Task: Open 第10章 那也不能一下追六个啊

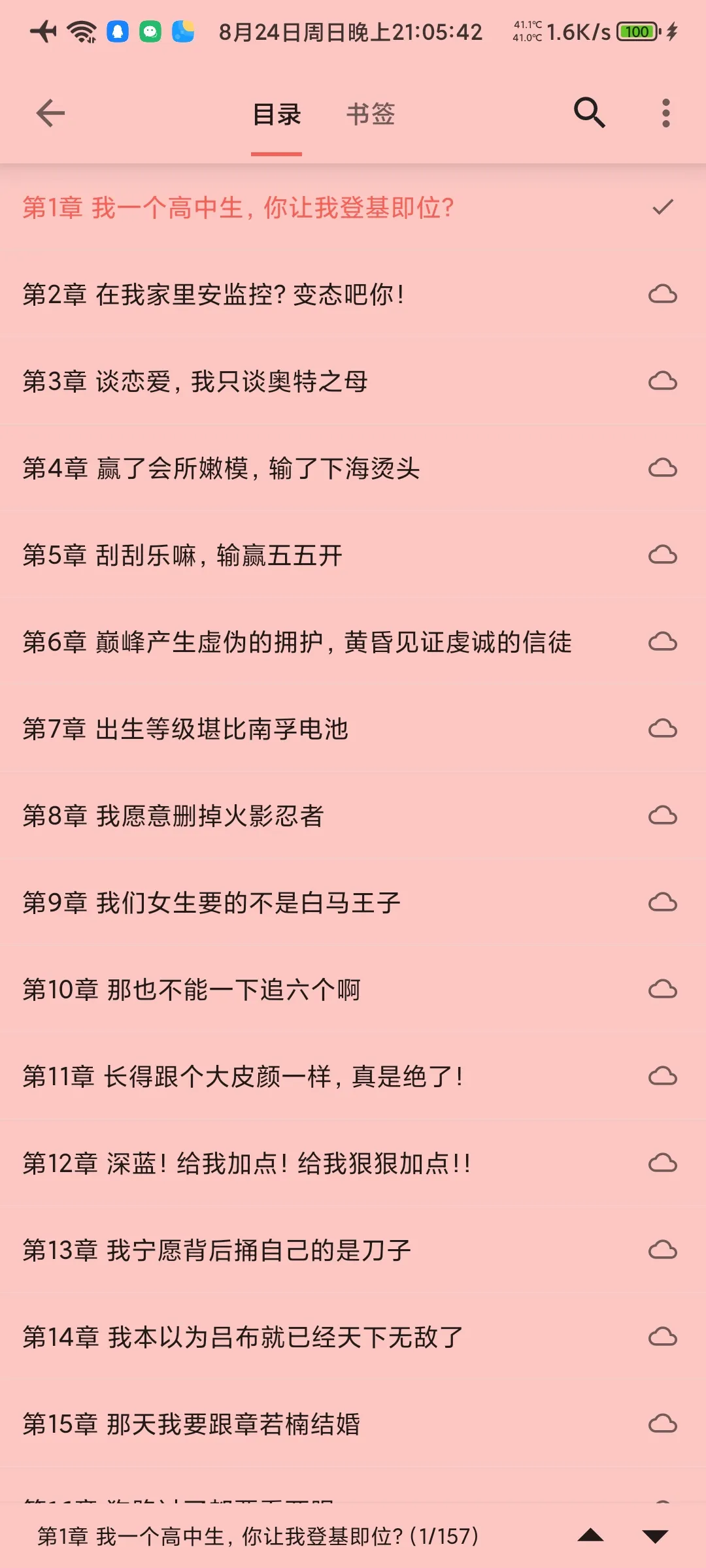Action: click(x=192, y=990)
